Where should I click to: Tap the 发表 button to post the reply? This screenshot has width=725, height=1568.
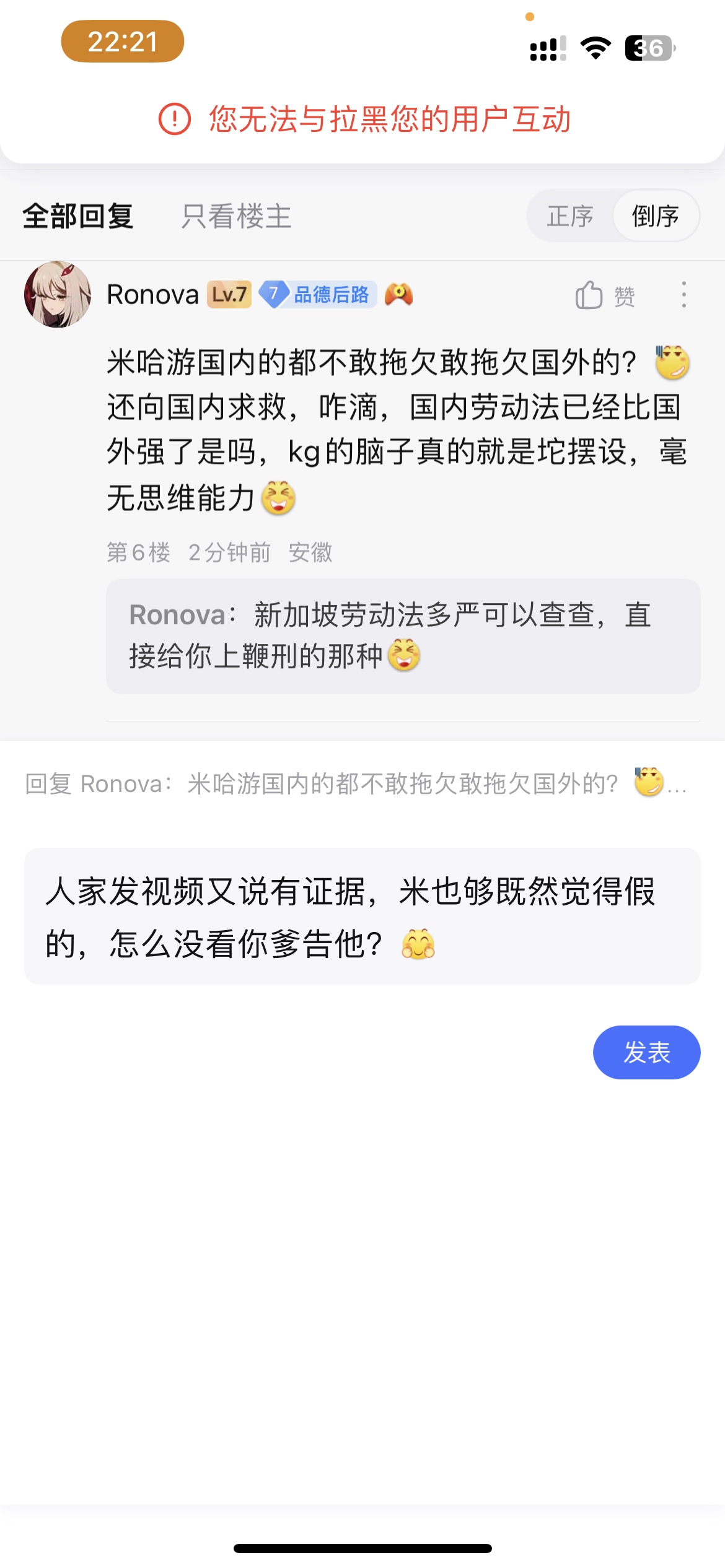click(646, 1052)
